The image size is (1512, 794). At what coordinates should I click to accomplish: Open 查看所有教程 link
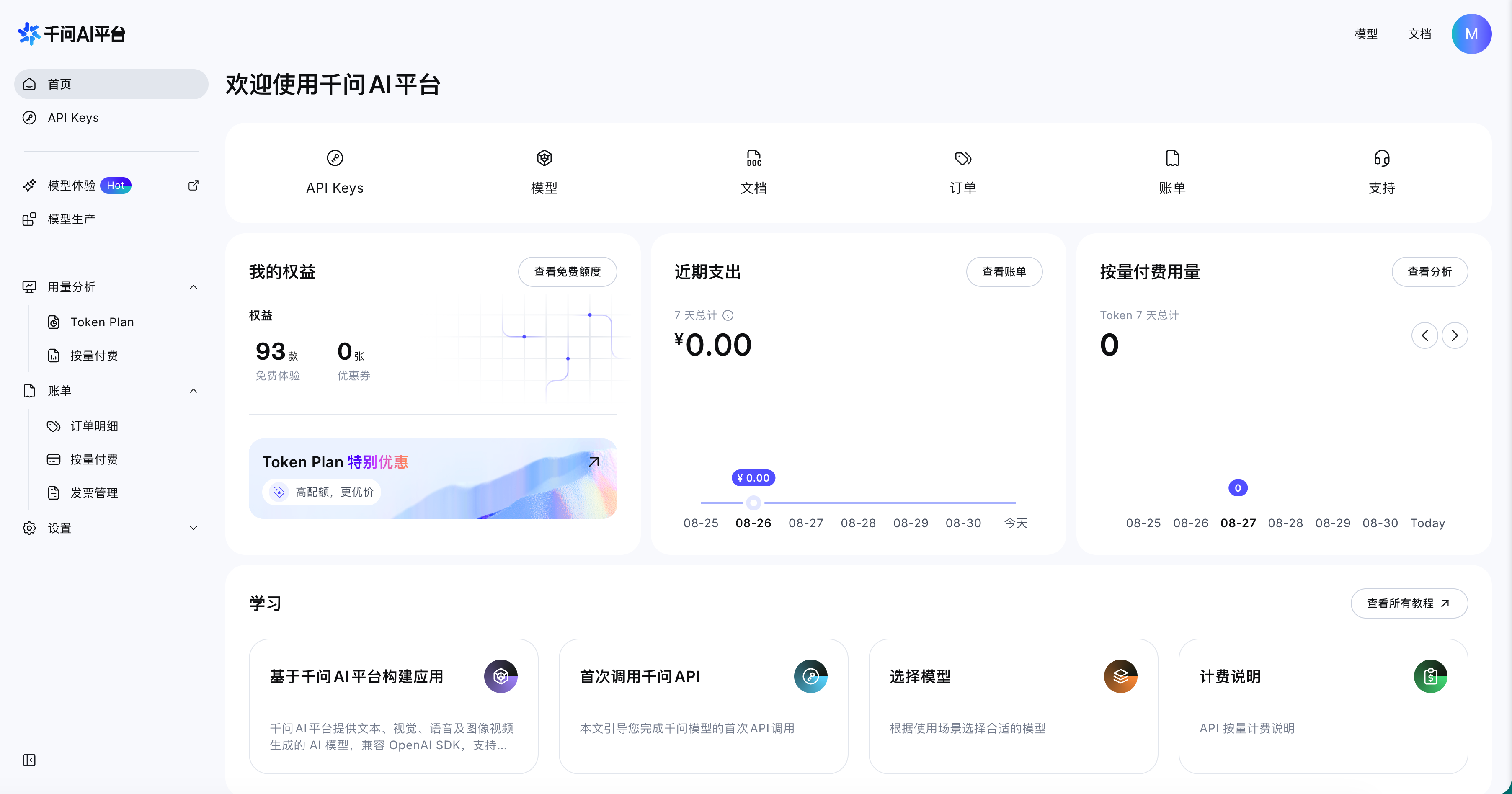1409,603
